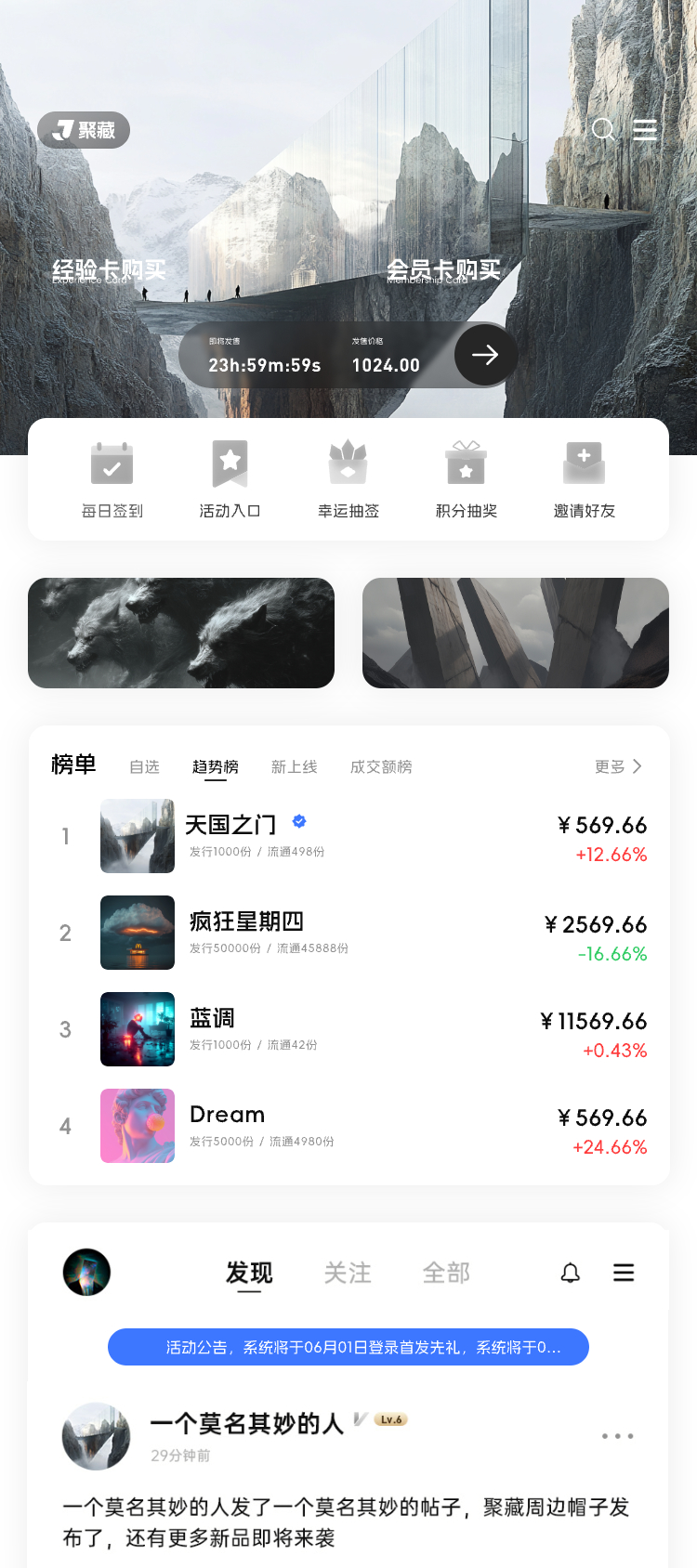This screenshot has width=697, height=1568.
Task: Open the wolves banner card
Action: coord(181,633)
